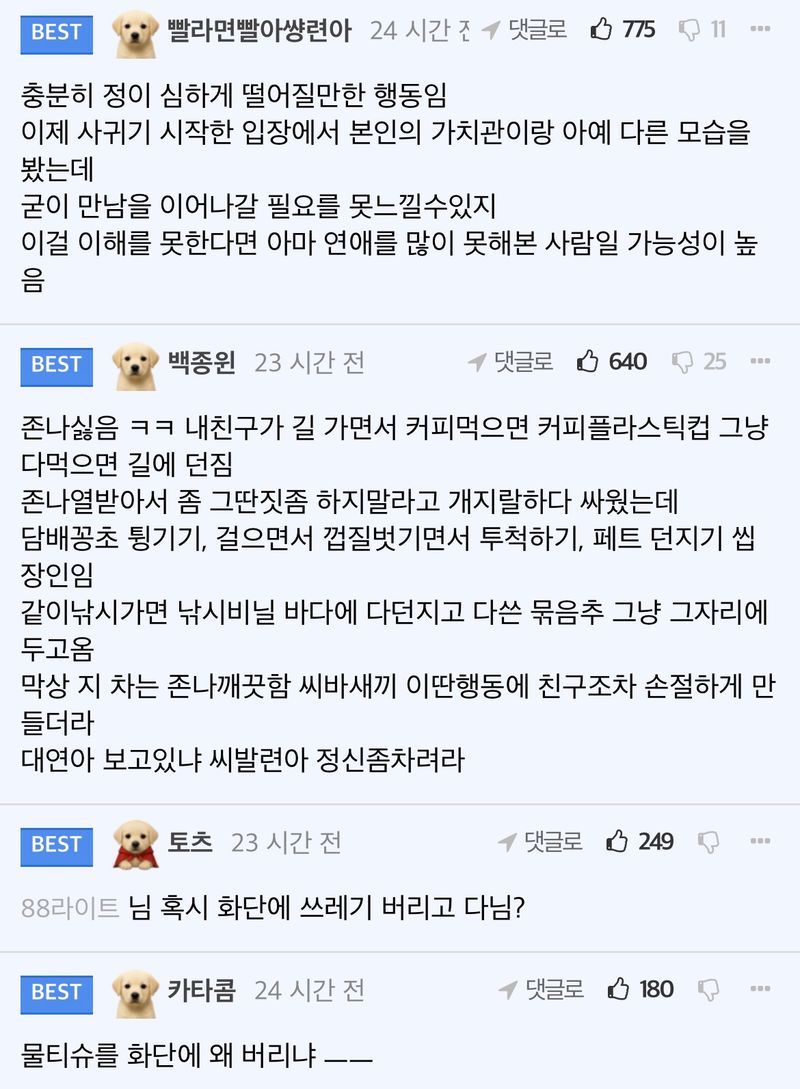This screenshot has height=1089, width=800.
Task: Open the more options menu on 백종윈's comment
Action: (x=760, y=362)
